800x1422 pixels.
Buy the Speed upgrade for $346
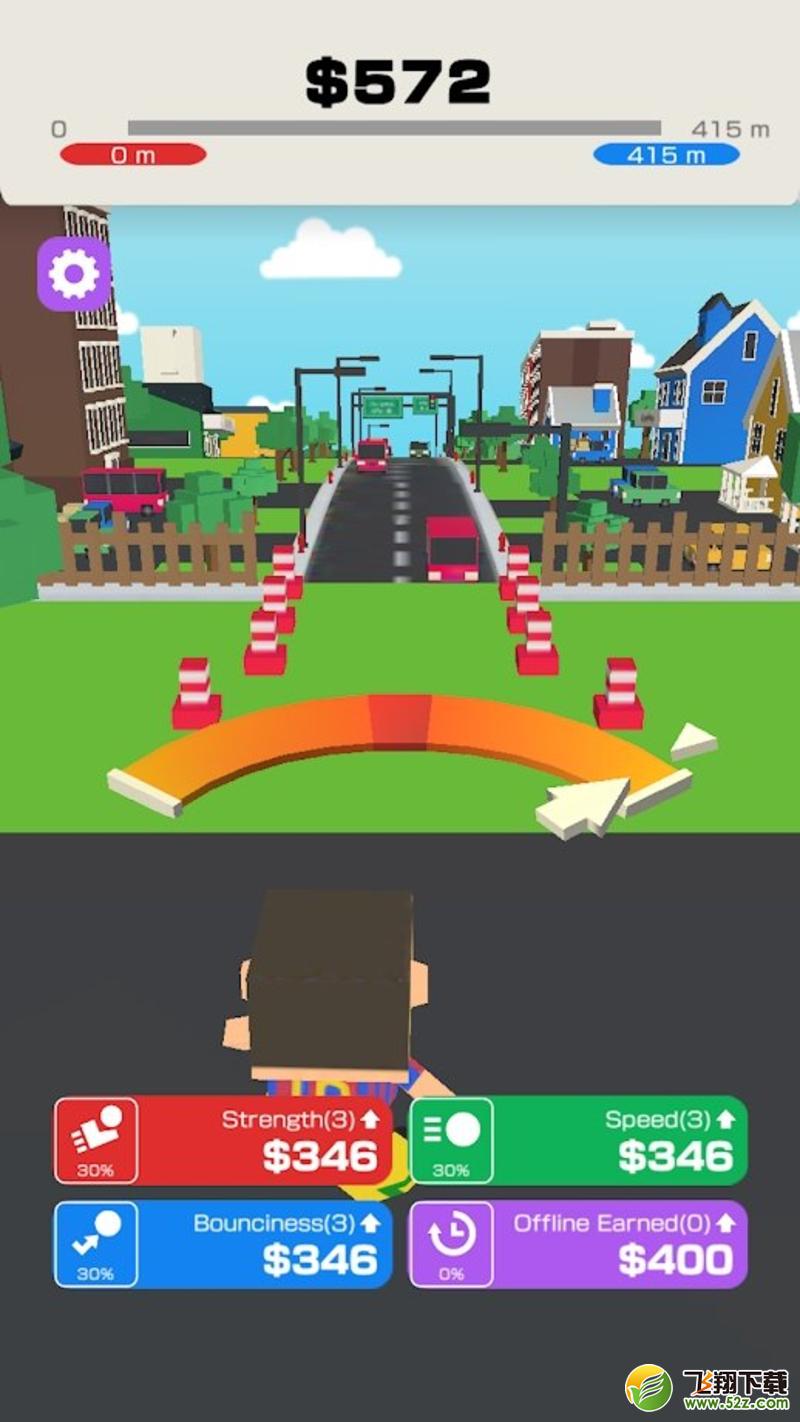click(x=579, y=1141)
